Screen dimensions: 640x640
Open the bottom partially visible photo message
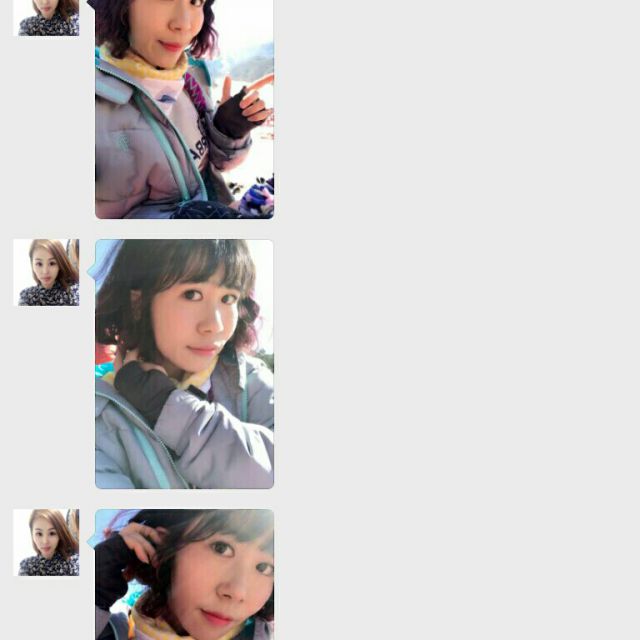[x=184, y=575]
